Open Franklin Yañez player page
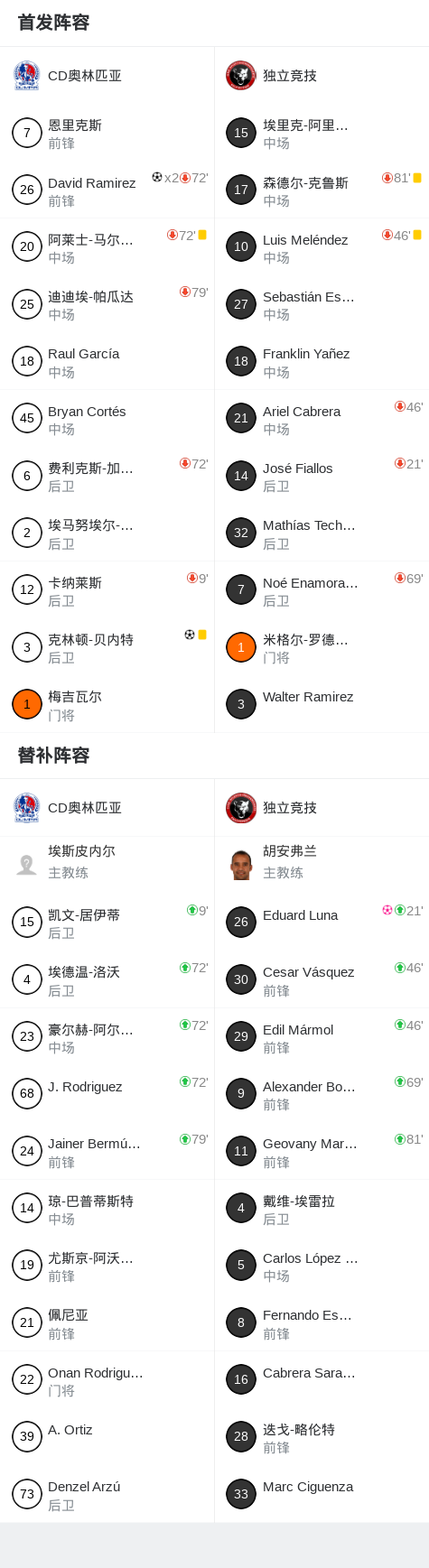The width and height of the screenshot is (429, 1568). [x=322, y=362]
